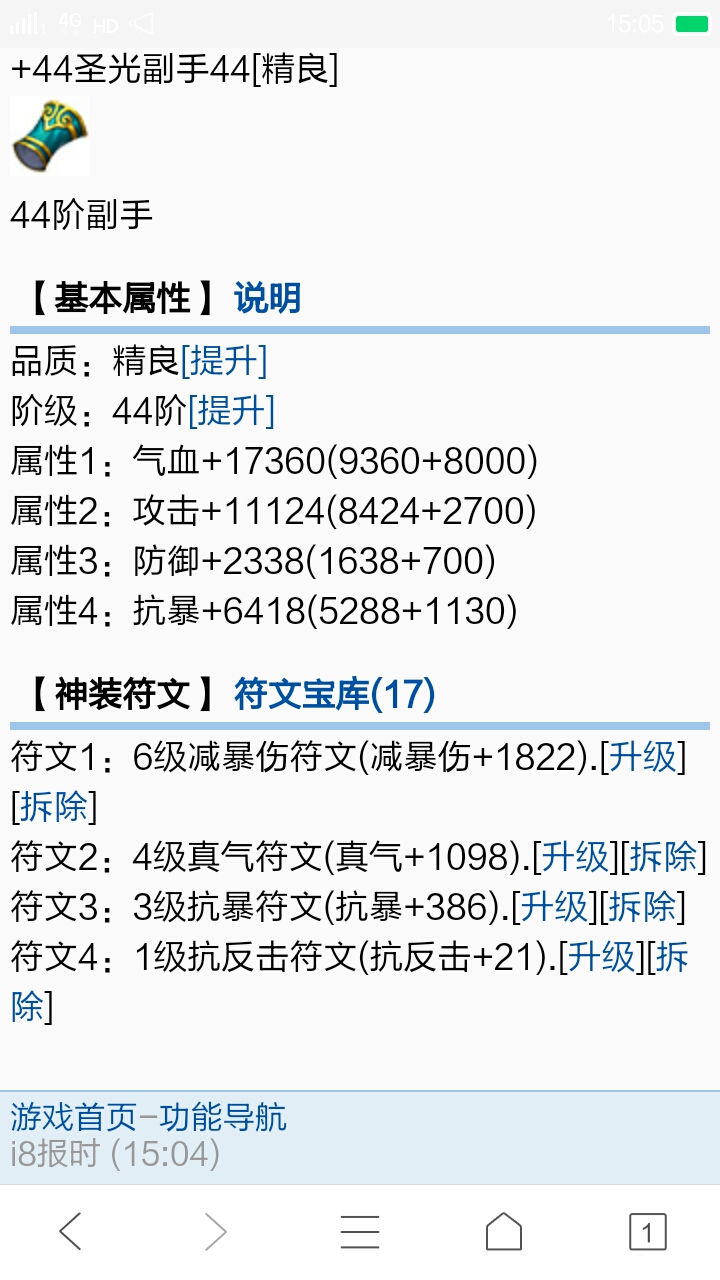Tap 提升 next to 阶级 44阶
Image resolution: width=720 pixels, height=1280 pixels.
[x=231, y=411]
